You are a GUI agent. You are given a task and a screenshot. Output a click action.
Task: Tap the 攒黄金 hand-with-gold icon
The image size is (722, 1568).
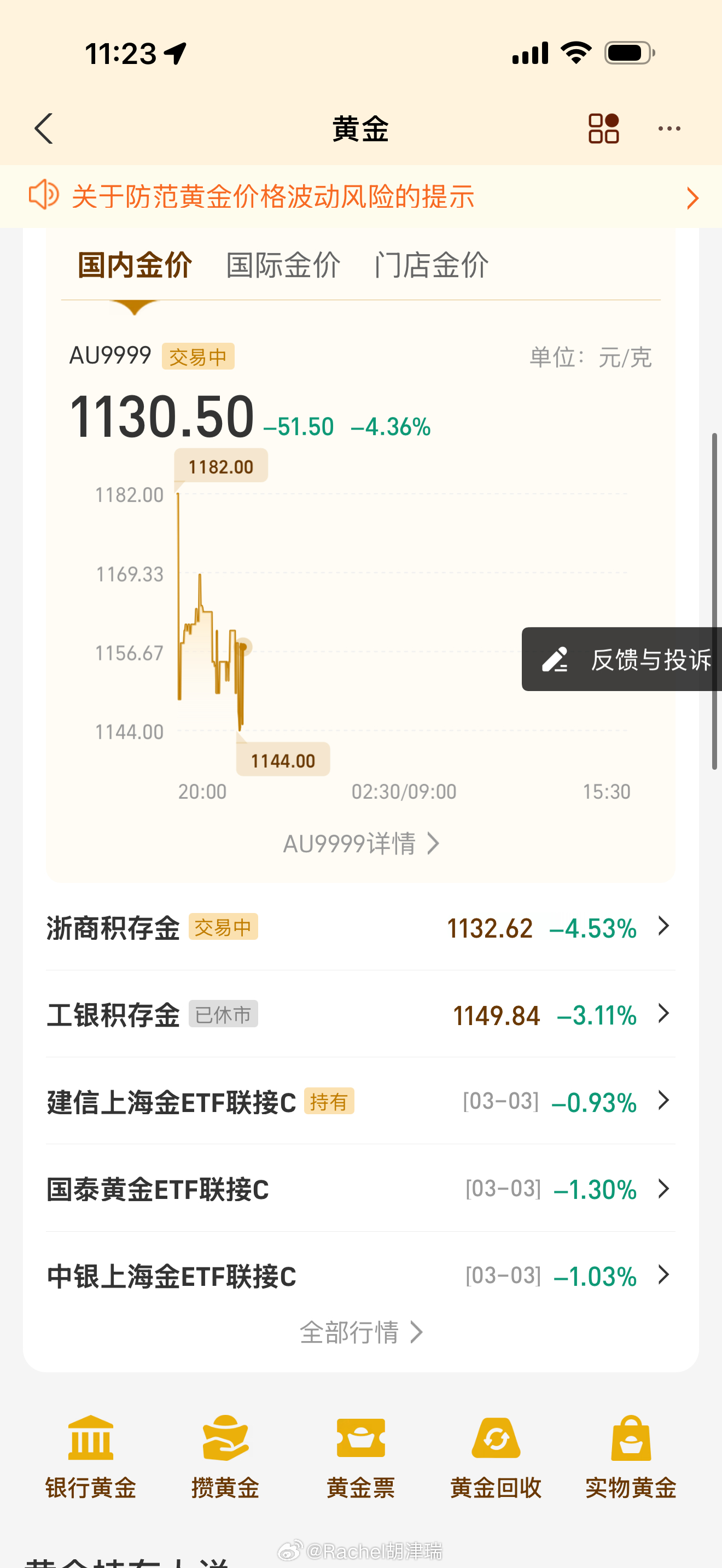click(225, 1438)
